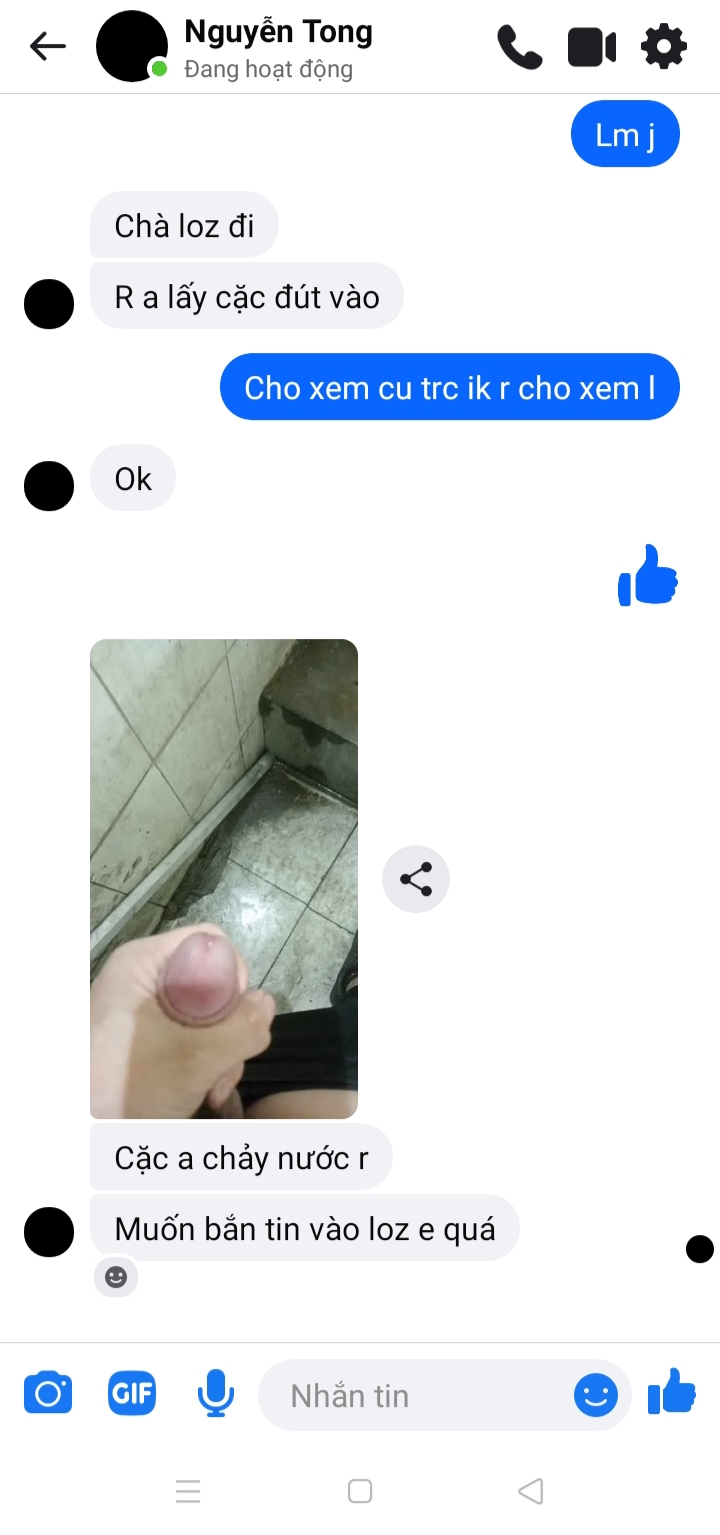Open the emoji picker in the message field

(x=595, y=1395)
